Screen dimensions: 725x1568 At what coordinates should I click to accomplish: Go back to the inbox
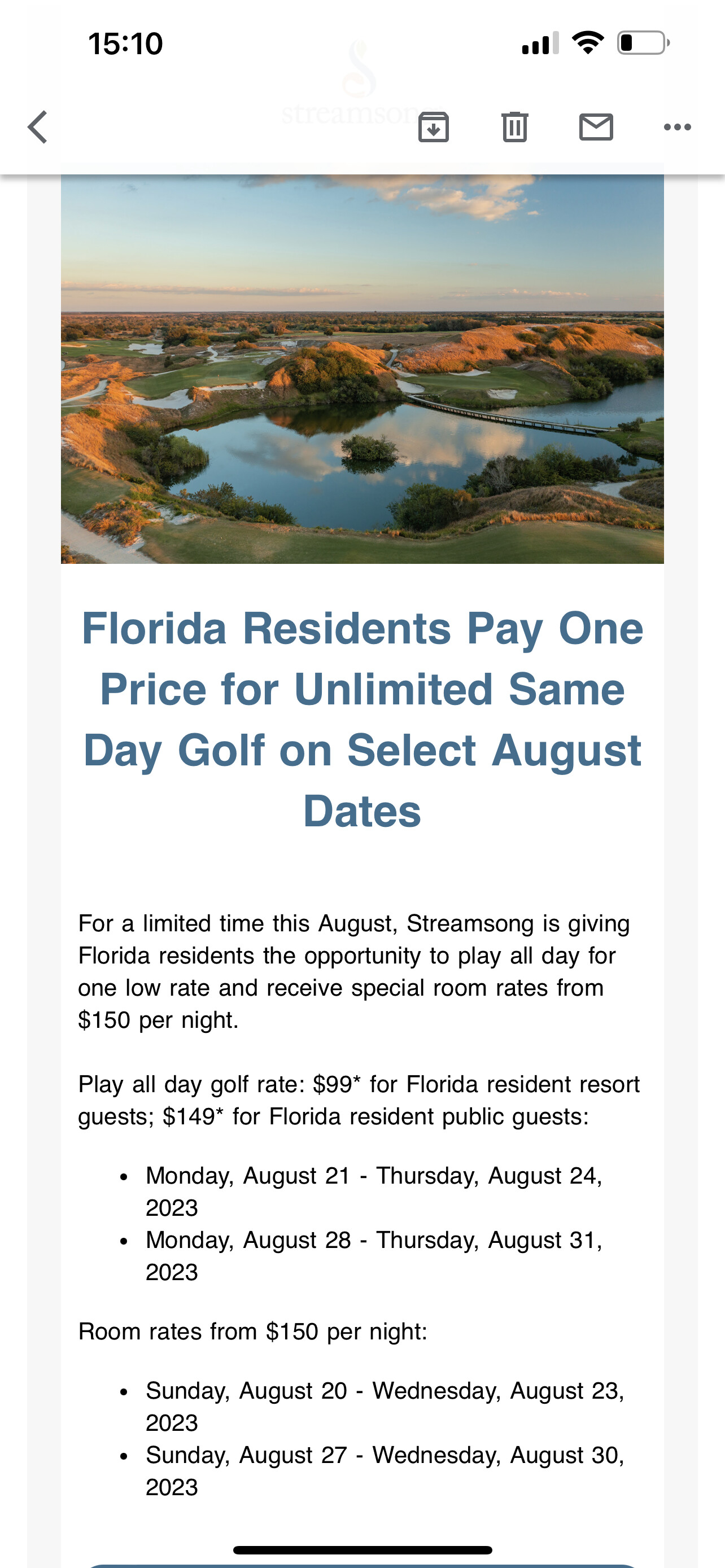(x=38, y=127)
